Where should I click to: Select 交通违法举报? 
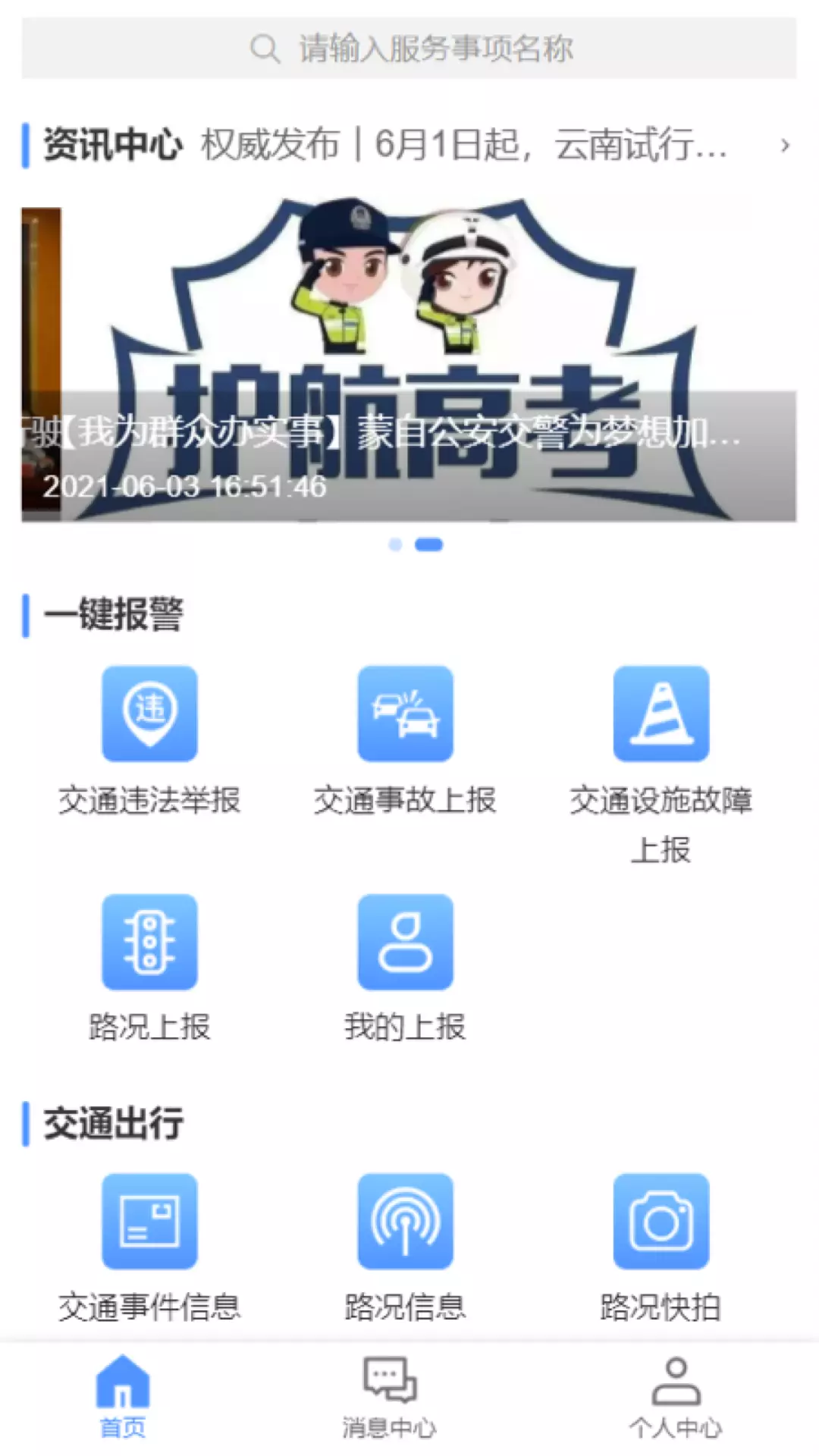pos(149,741)
